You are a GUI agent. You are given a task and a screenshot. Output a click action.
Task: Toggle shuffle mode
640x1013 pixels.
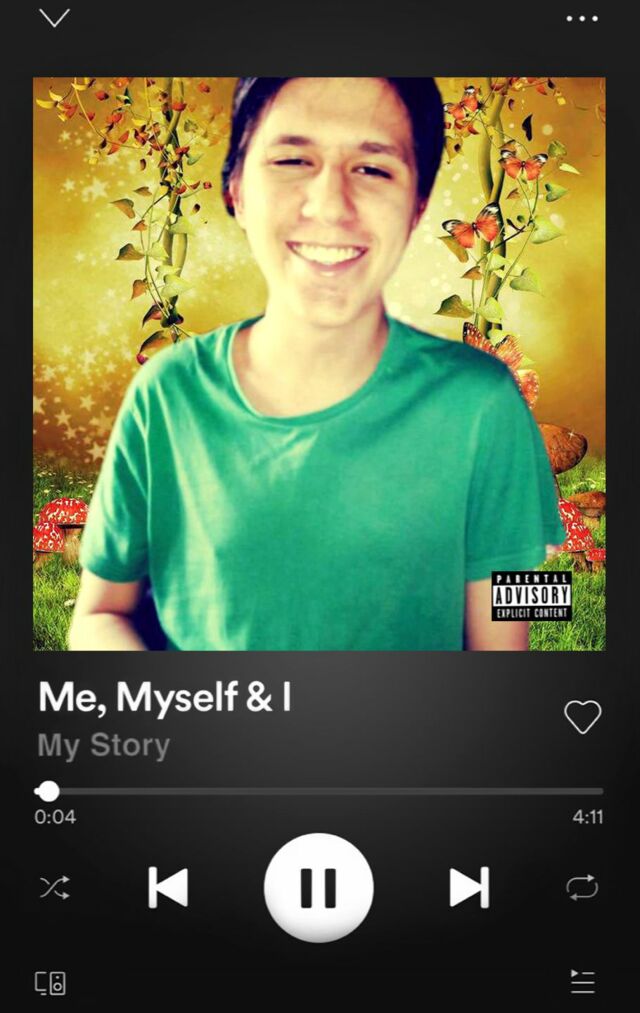point(54,887)
